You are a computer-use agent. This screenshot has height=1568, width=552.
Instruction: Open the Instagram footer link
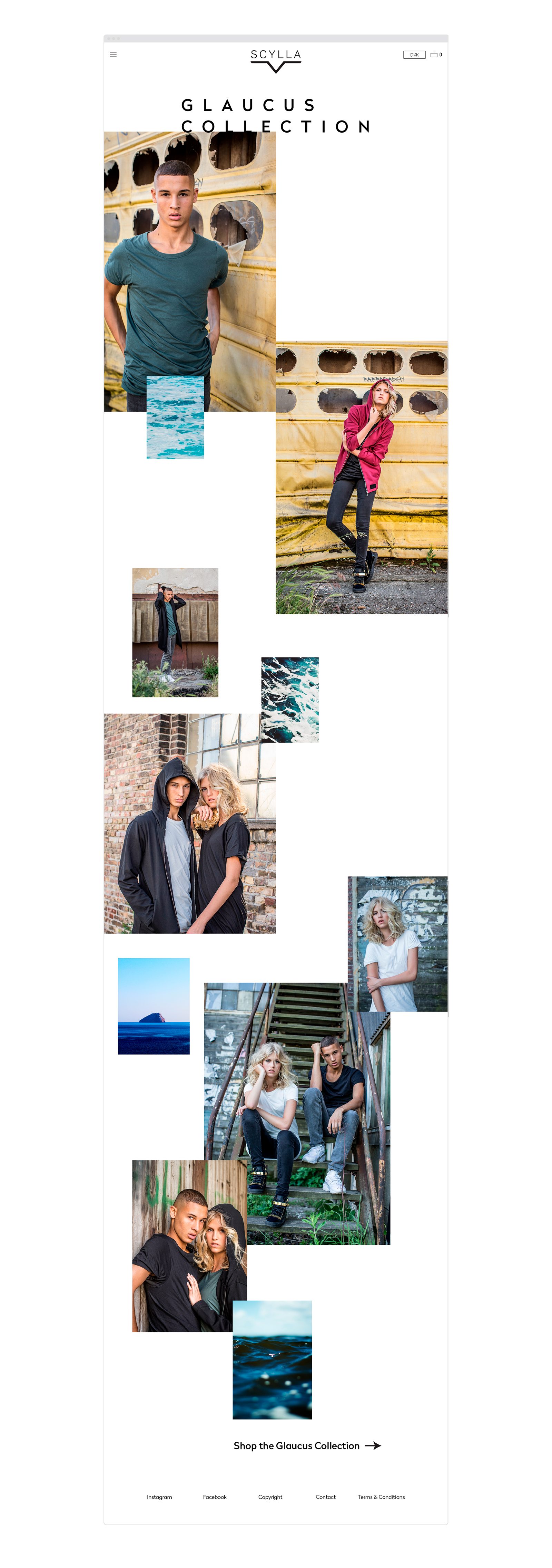(159, 1497)
